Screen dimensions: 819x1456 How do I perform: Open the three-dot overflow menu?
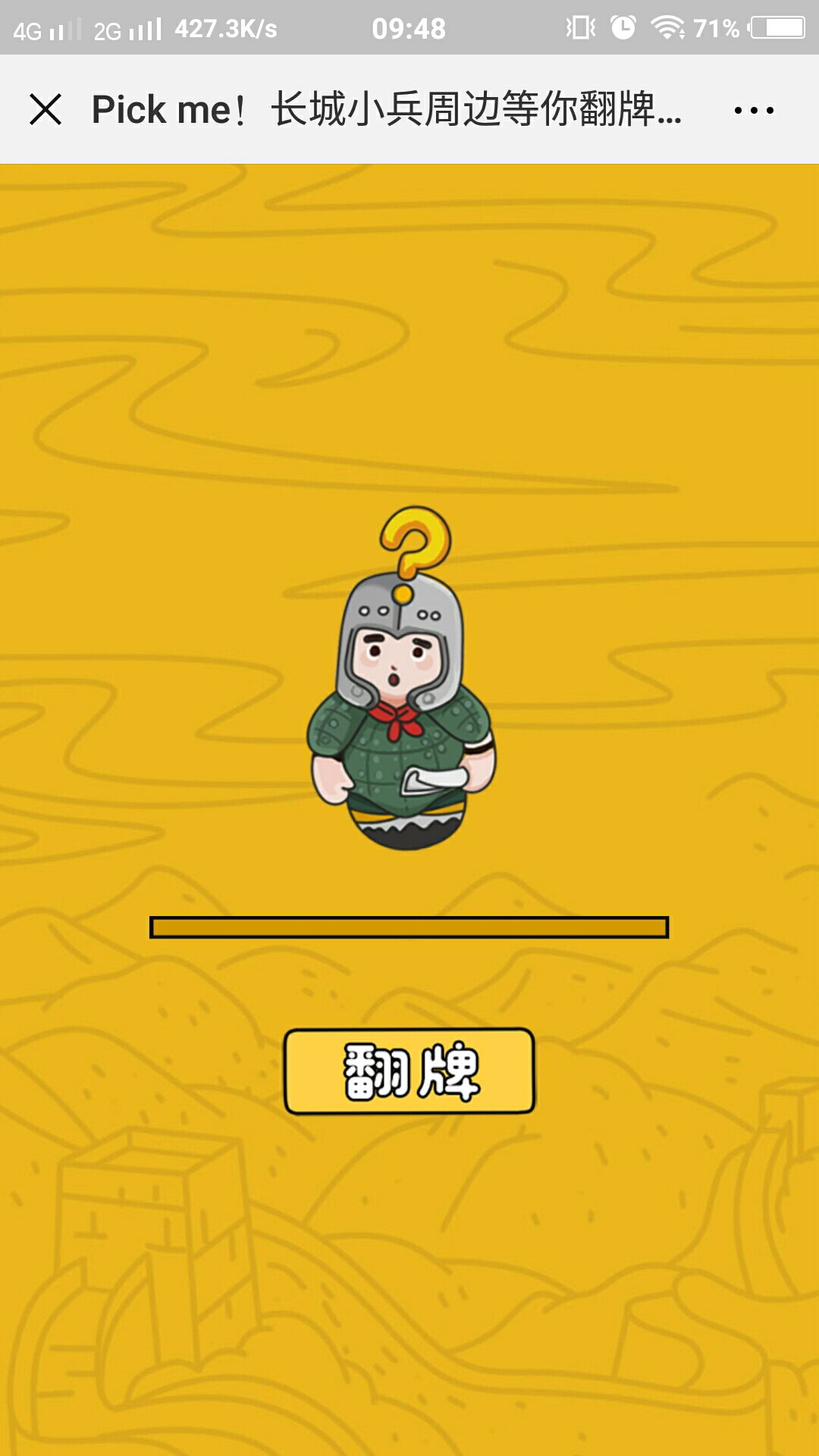click(x=753, y=111)
